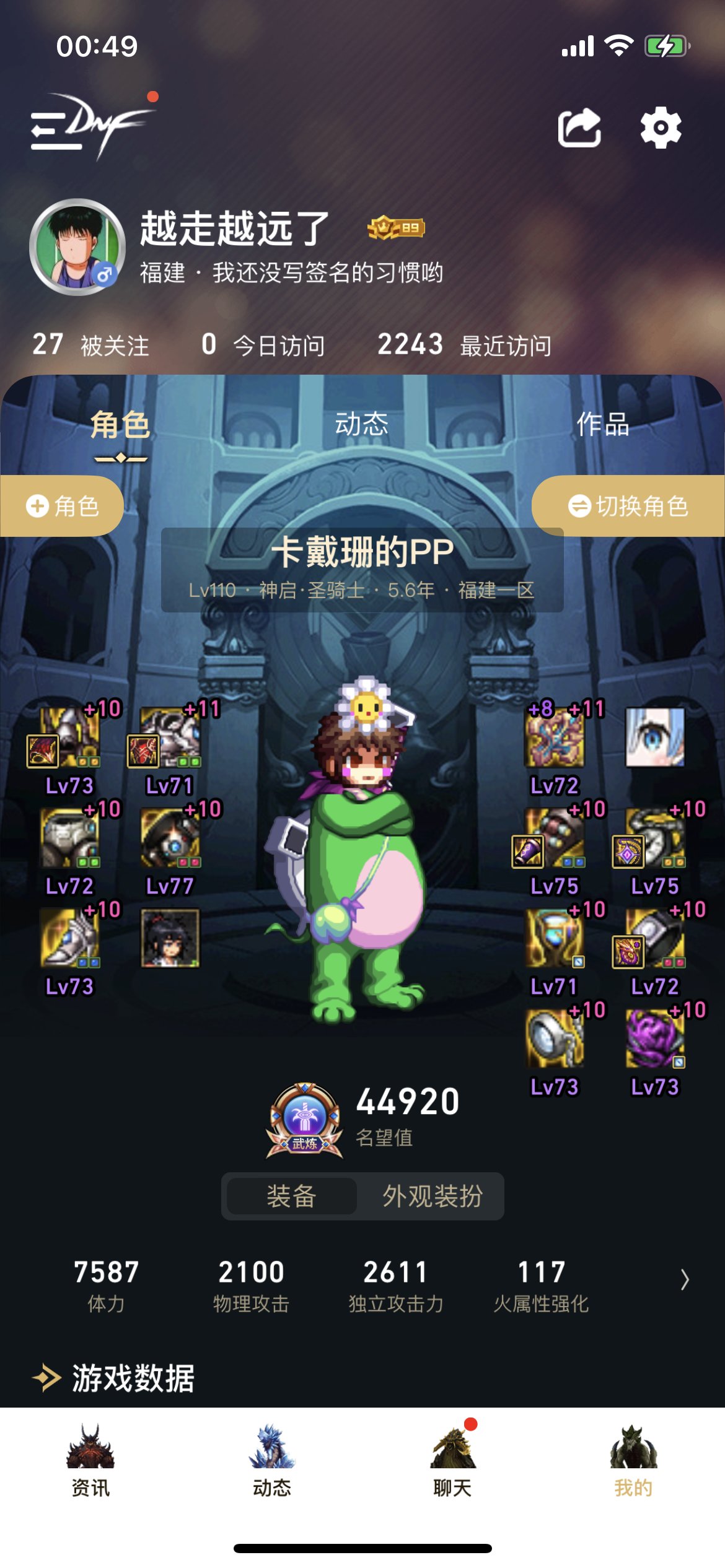
Task: Open the profile avatar photo
Action: (77, 246)
